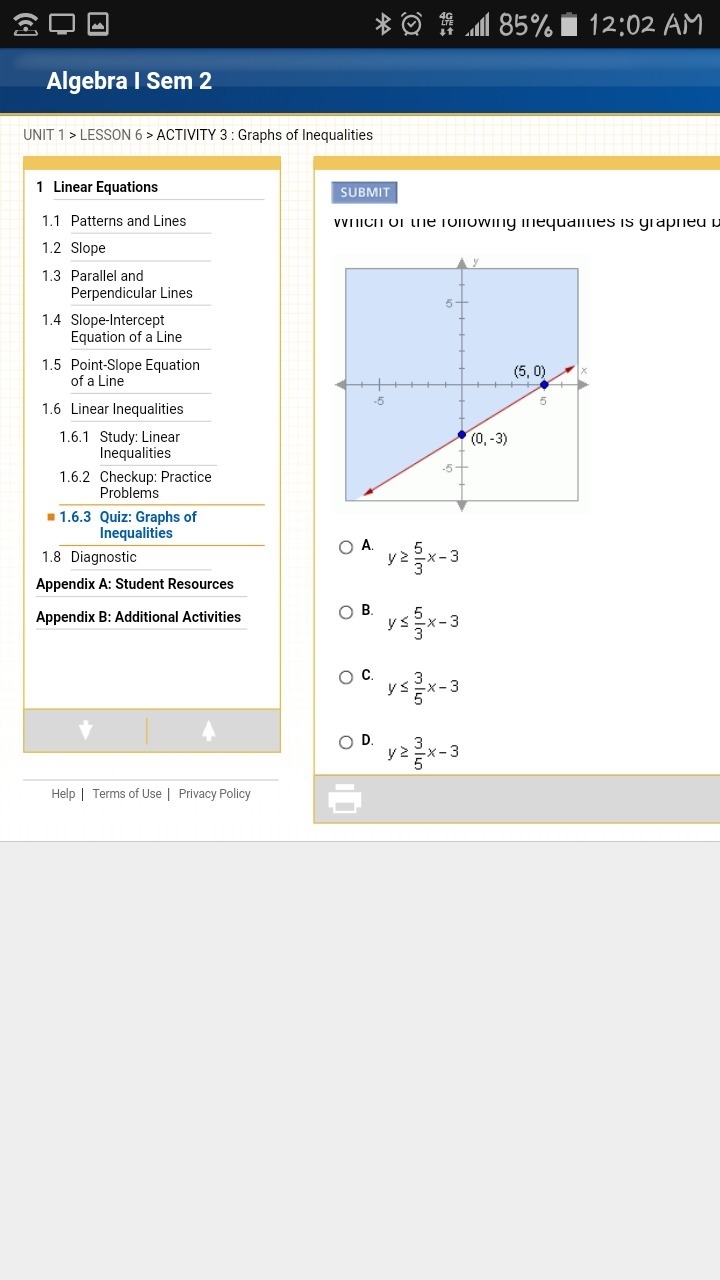The height and width of the screenshot is (1280, 720).
Task: Choose answer option B
Action: (346, 612)
